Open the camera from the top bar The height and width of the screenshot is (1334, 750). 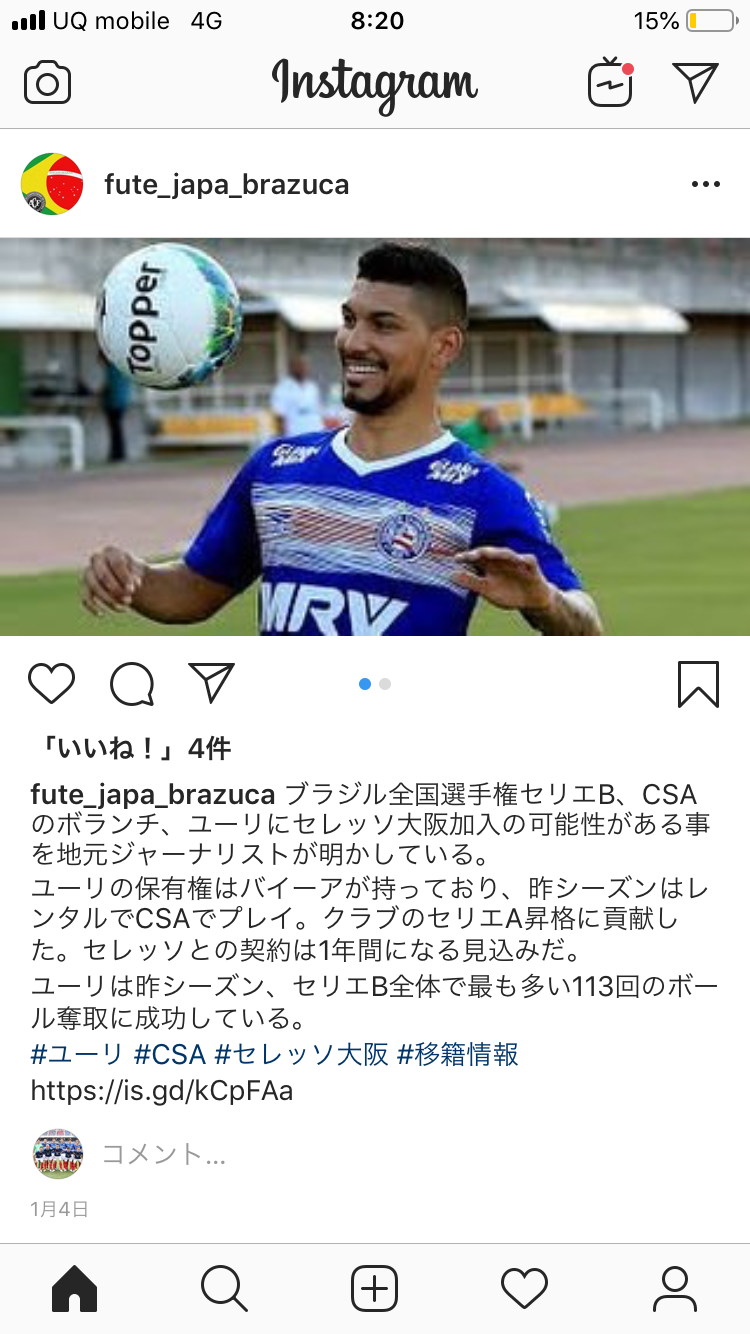[x=47, y=82]
